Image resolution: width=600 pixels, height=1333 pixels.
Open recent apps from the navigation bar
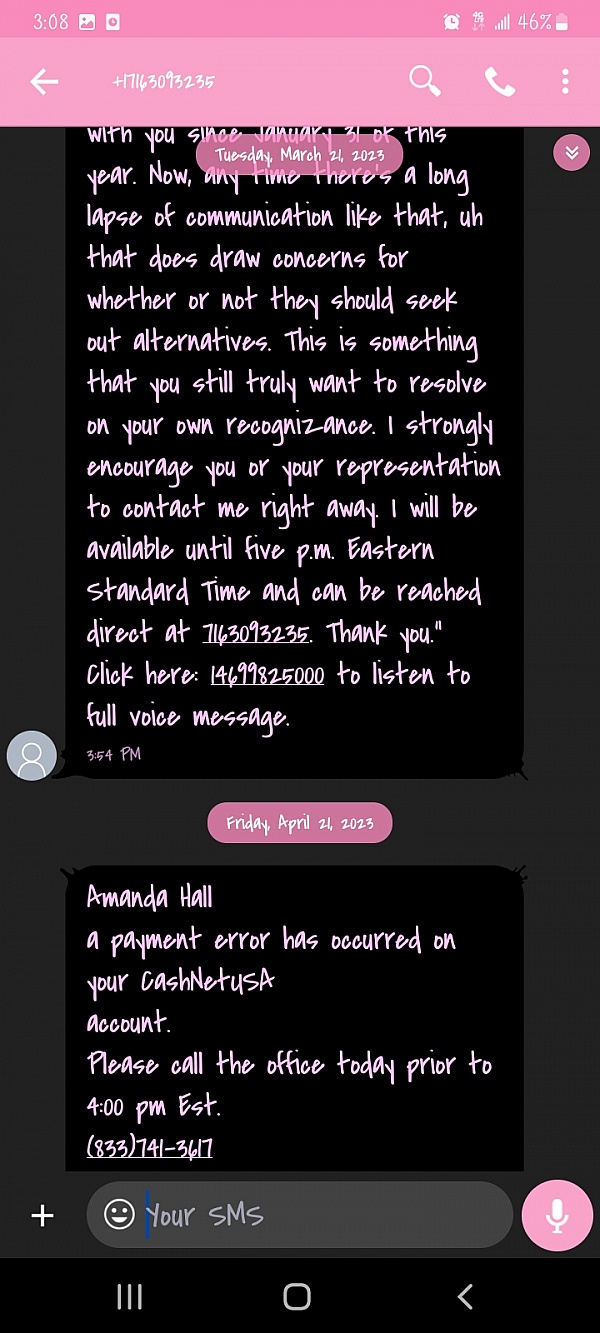pos(130,1297)
